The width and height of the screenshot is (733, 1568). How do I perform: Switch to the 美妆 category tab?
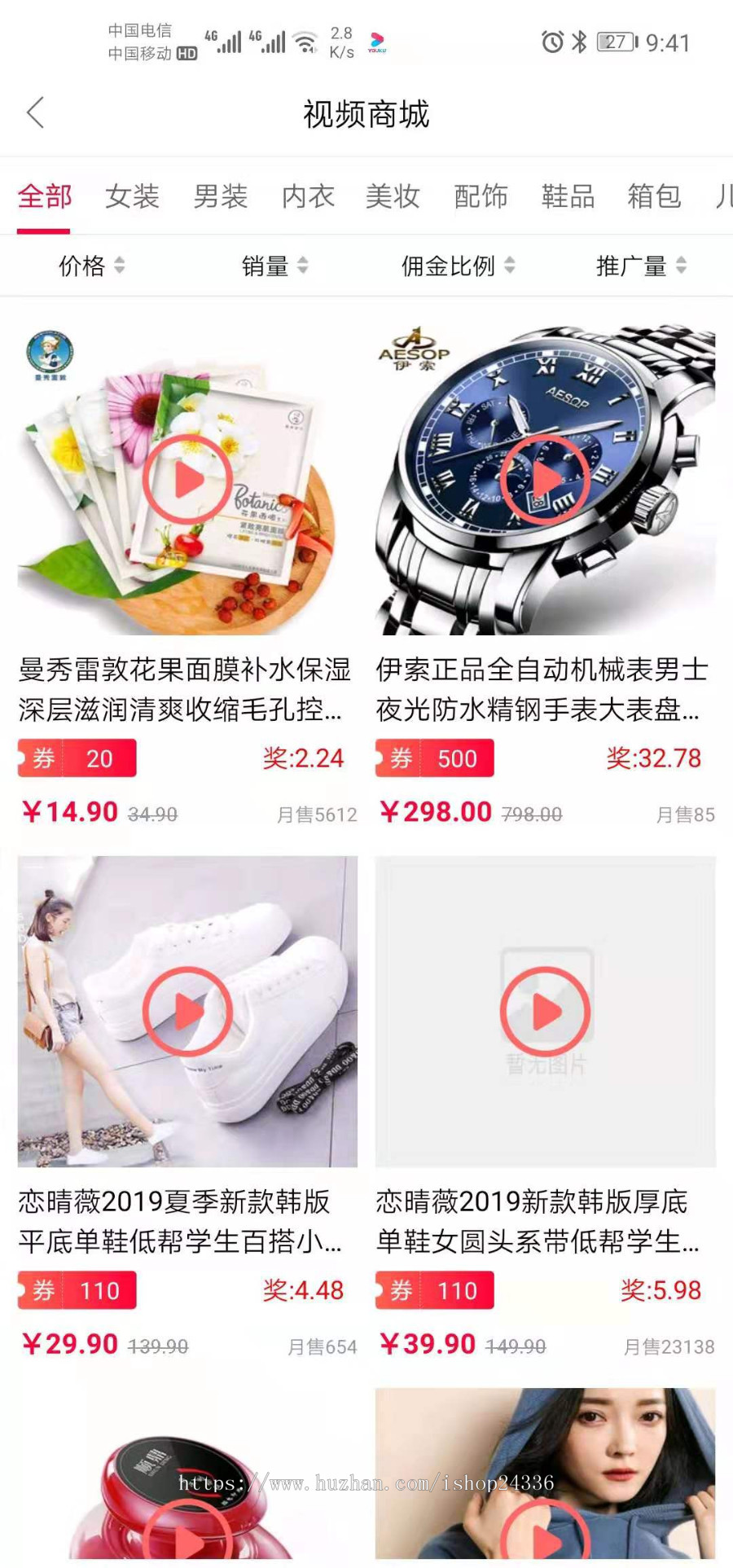click(x=393, y=196)
